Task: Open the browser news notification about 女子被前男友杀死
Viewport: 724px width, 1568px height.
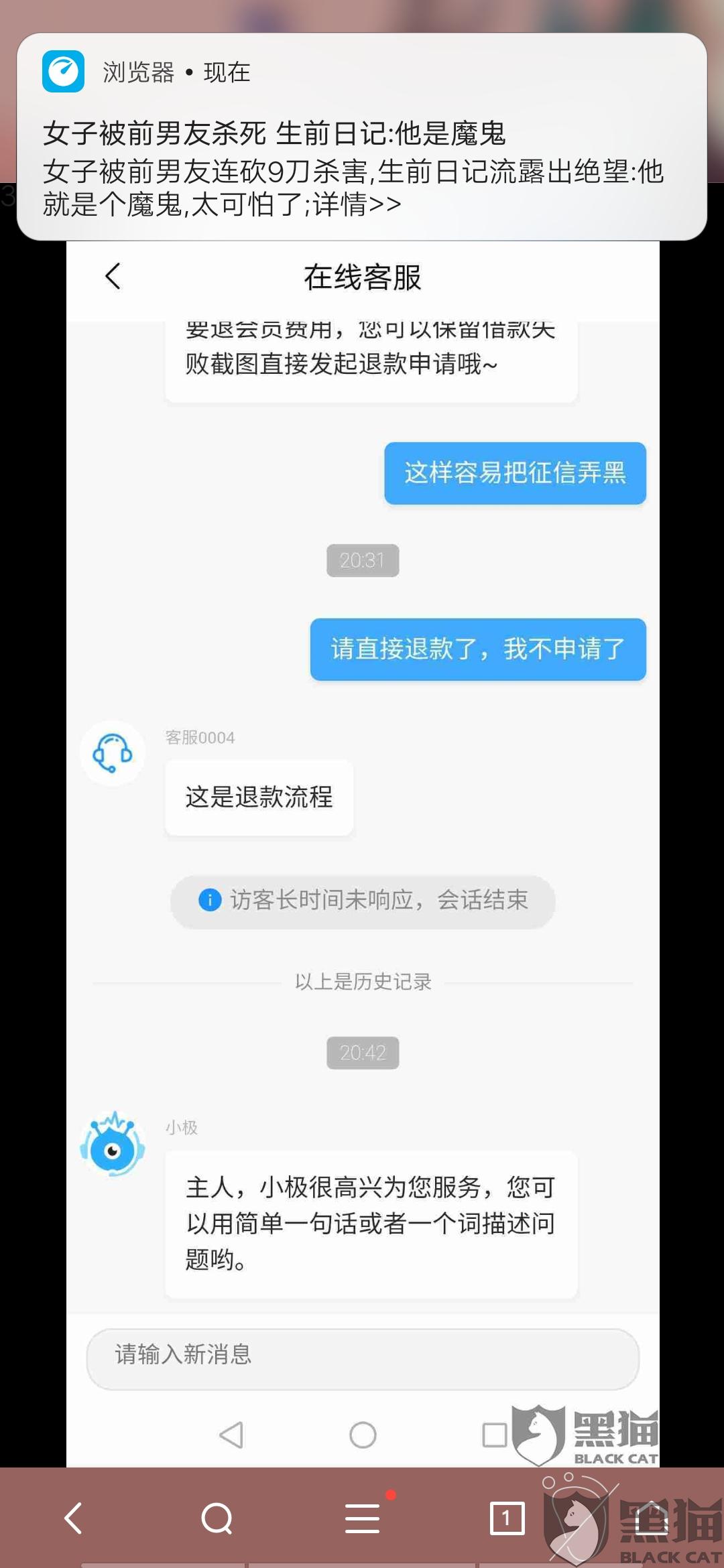Action: click(x=362, y=137)
